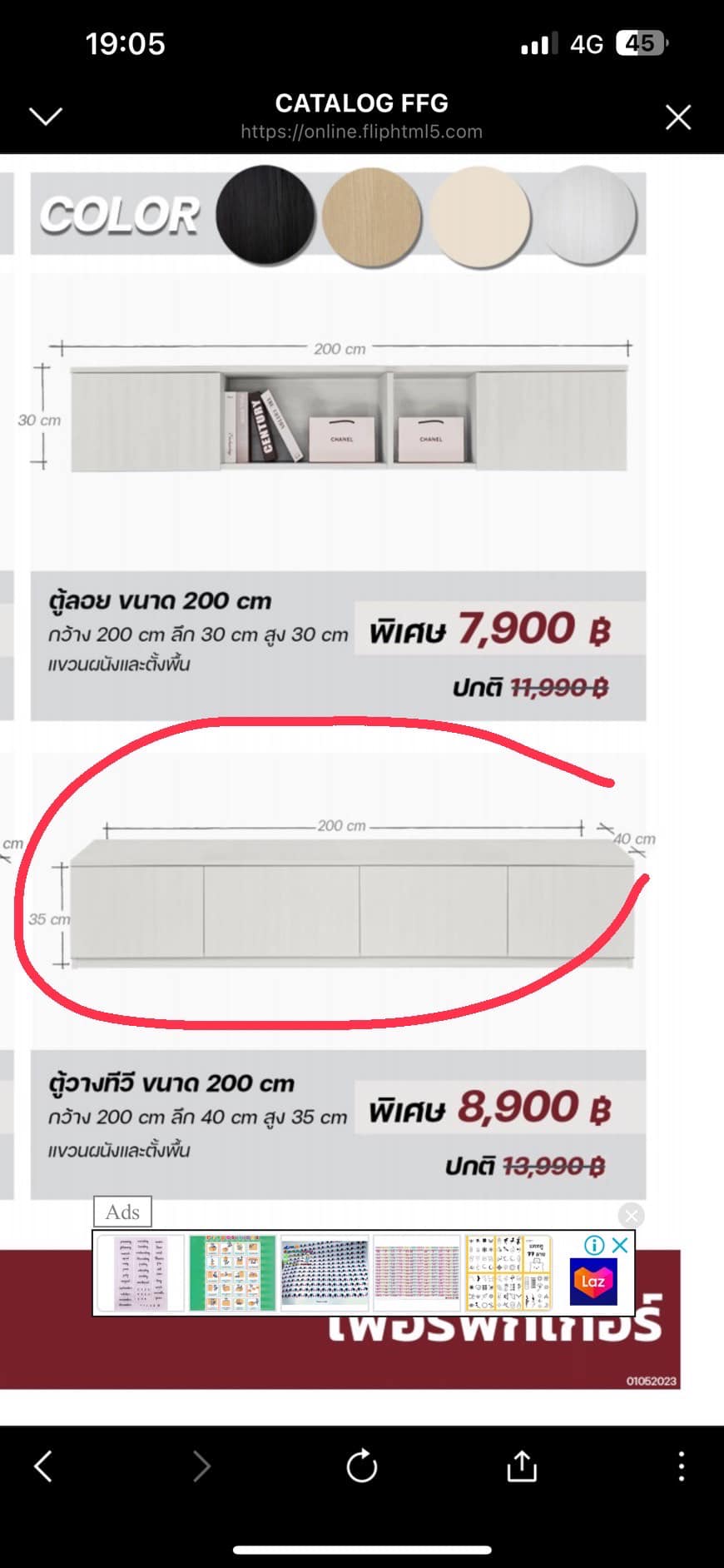Close the ad using the blue X

[620, 1245]
